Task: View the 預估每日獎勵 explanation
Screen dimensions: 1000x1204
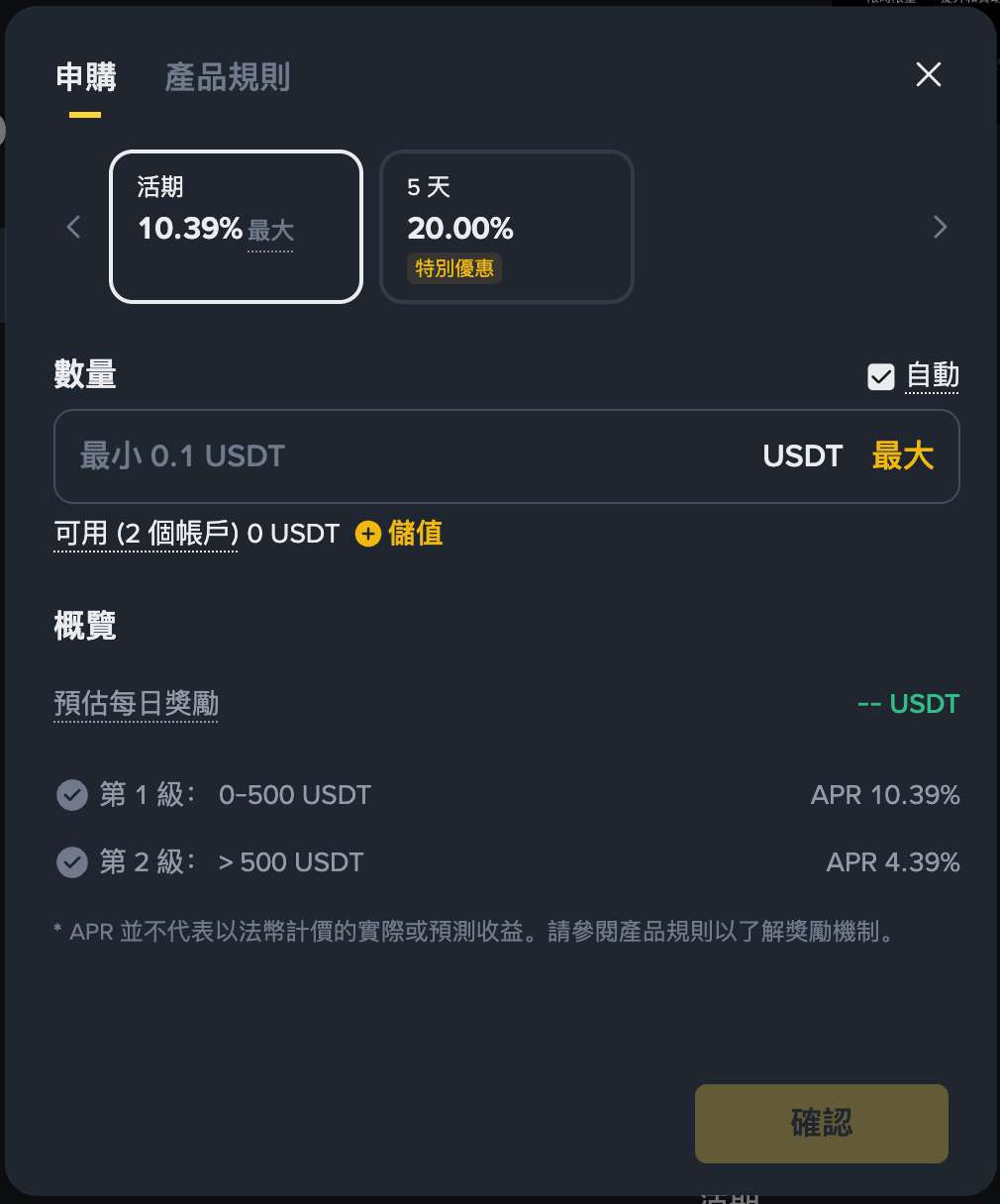Action: click(137, 704)
